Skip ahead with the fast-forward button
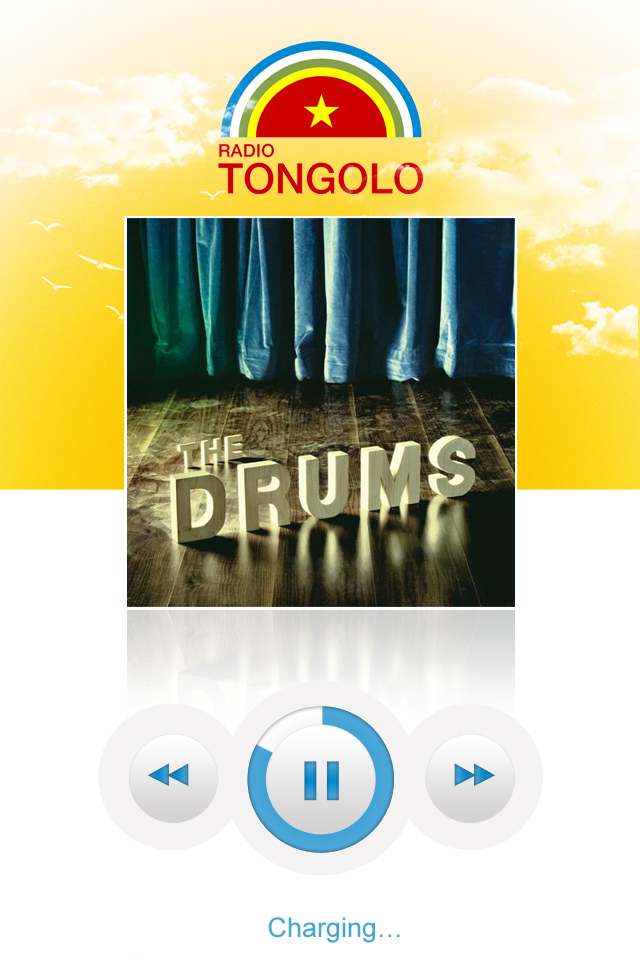The width and height of the screenshot is (640, 960). [x=471, y=776]
